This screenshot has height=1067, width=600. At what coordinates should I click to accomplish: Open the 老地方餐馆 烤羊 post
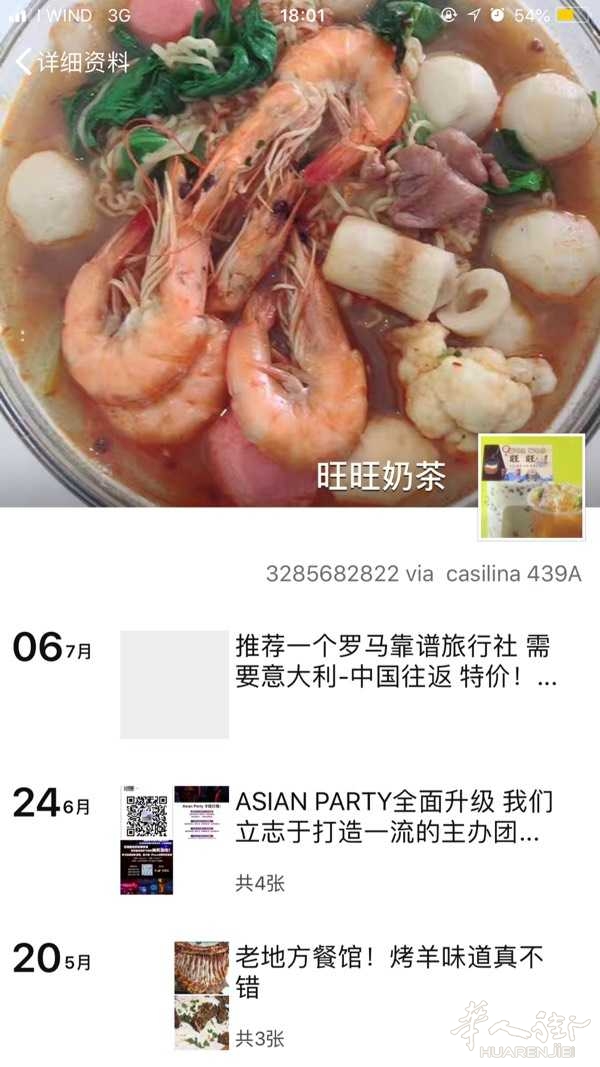[390, 972]
